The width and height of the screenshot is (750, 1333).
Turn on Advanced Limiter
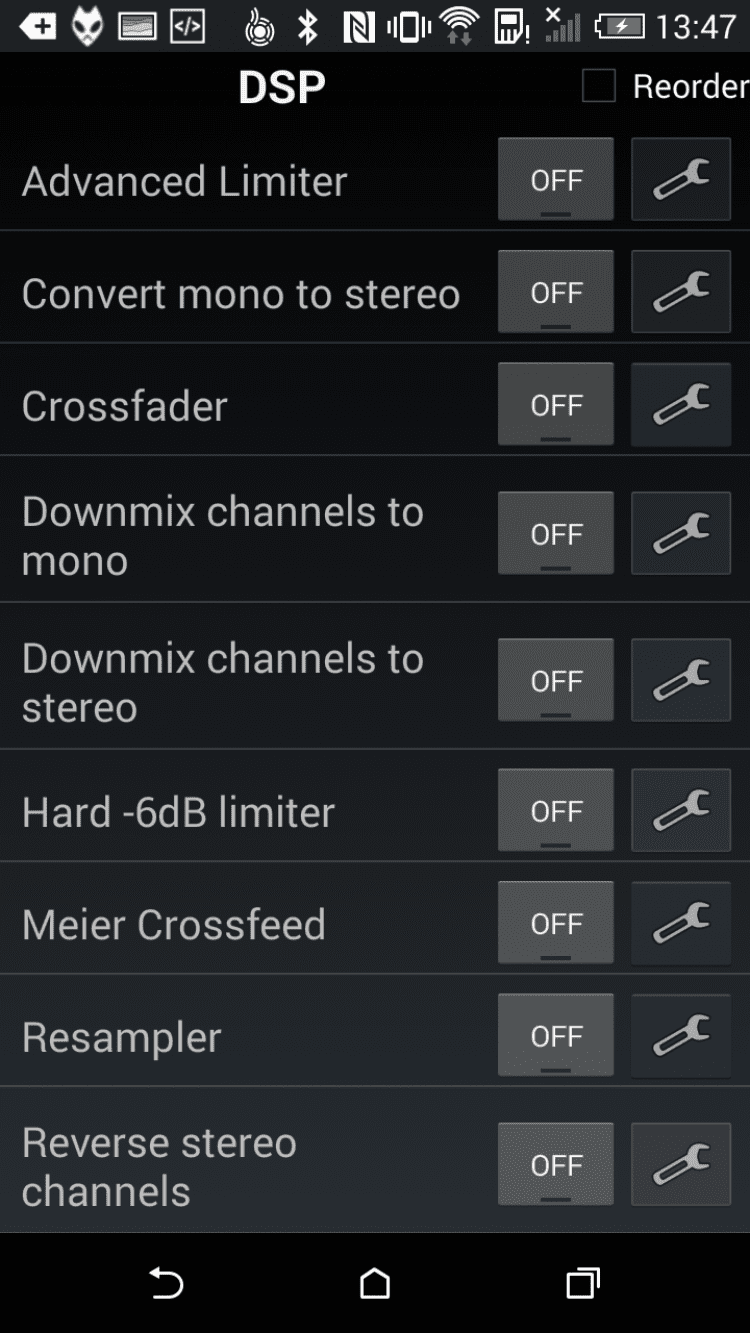click(x=556, y=180)
